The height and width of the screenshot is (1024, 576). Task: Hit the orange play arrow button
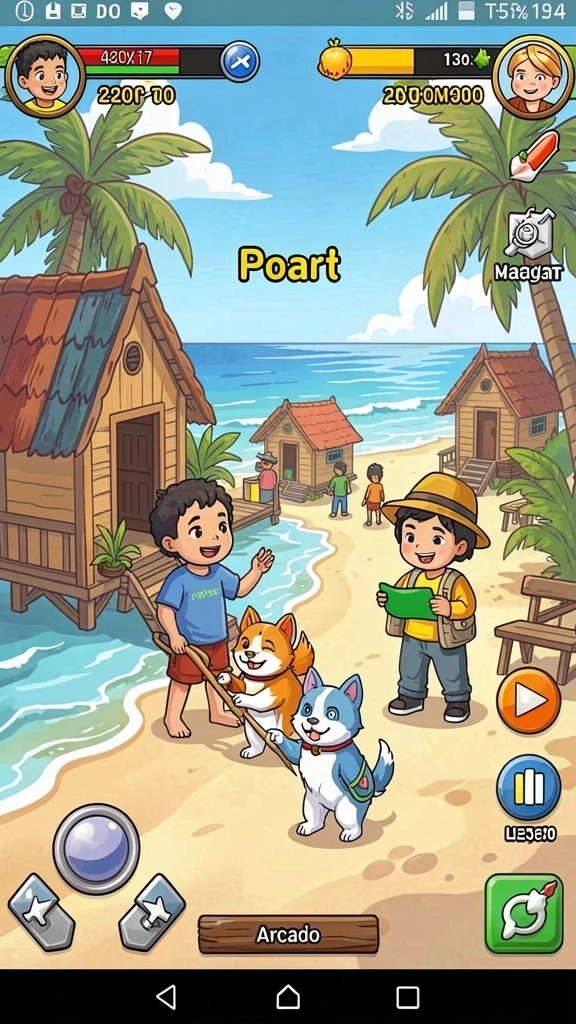point(528,701)
